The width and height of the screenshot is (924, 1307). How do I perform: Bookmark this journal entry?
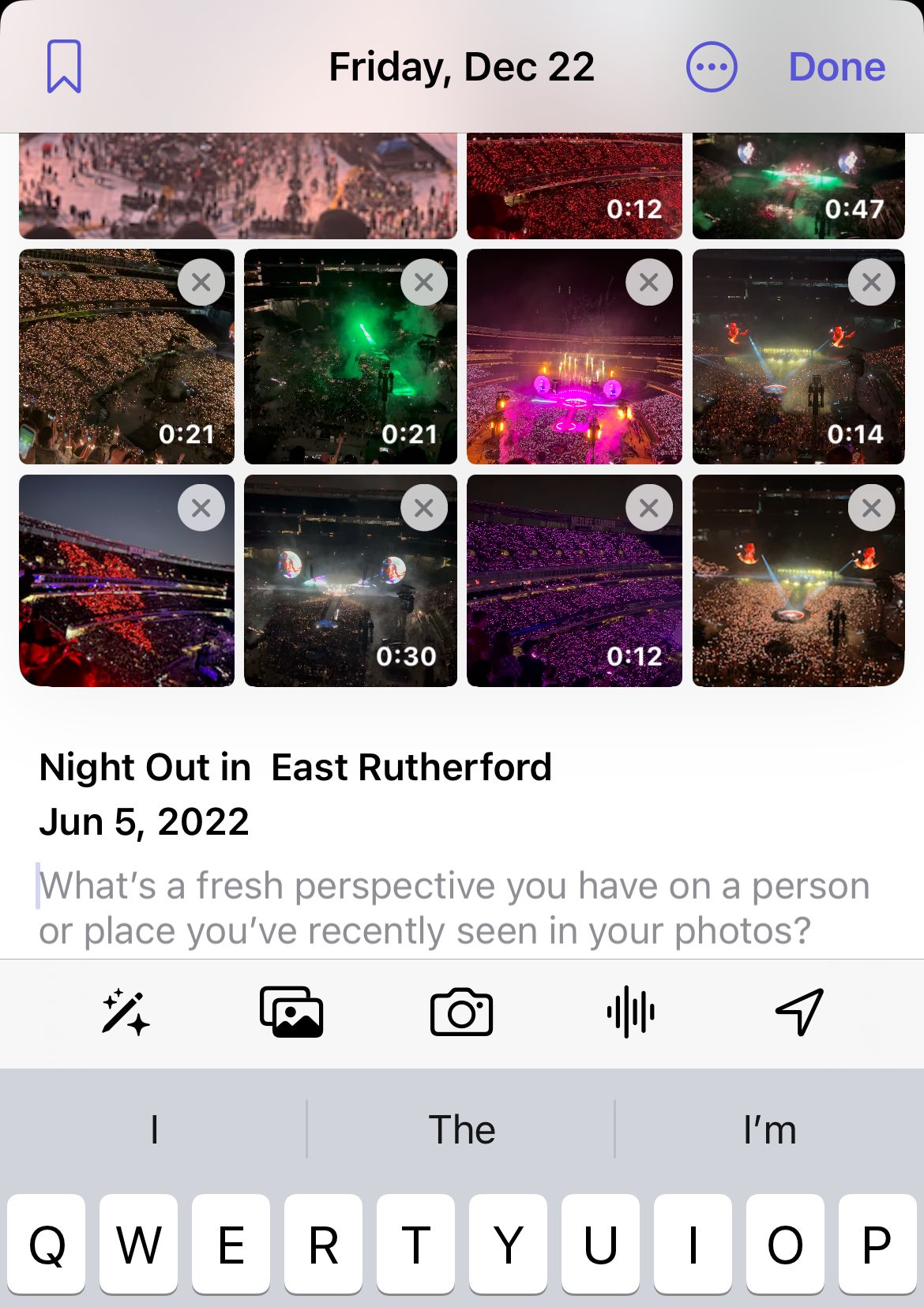(x=64, y=66)
